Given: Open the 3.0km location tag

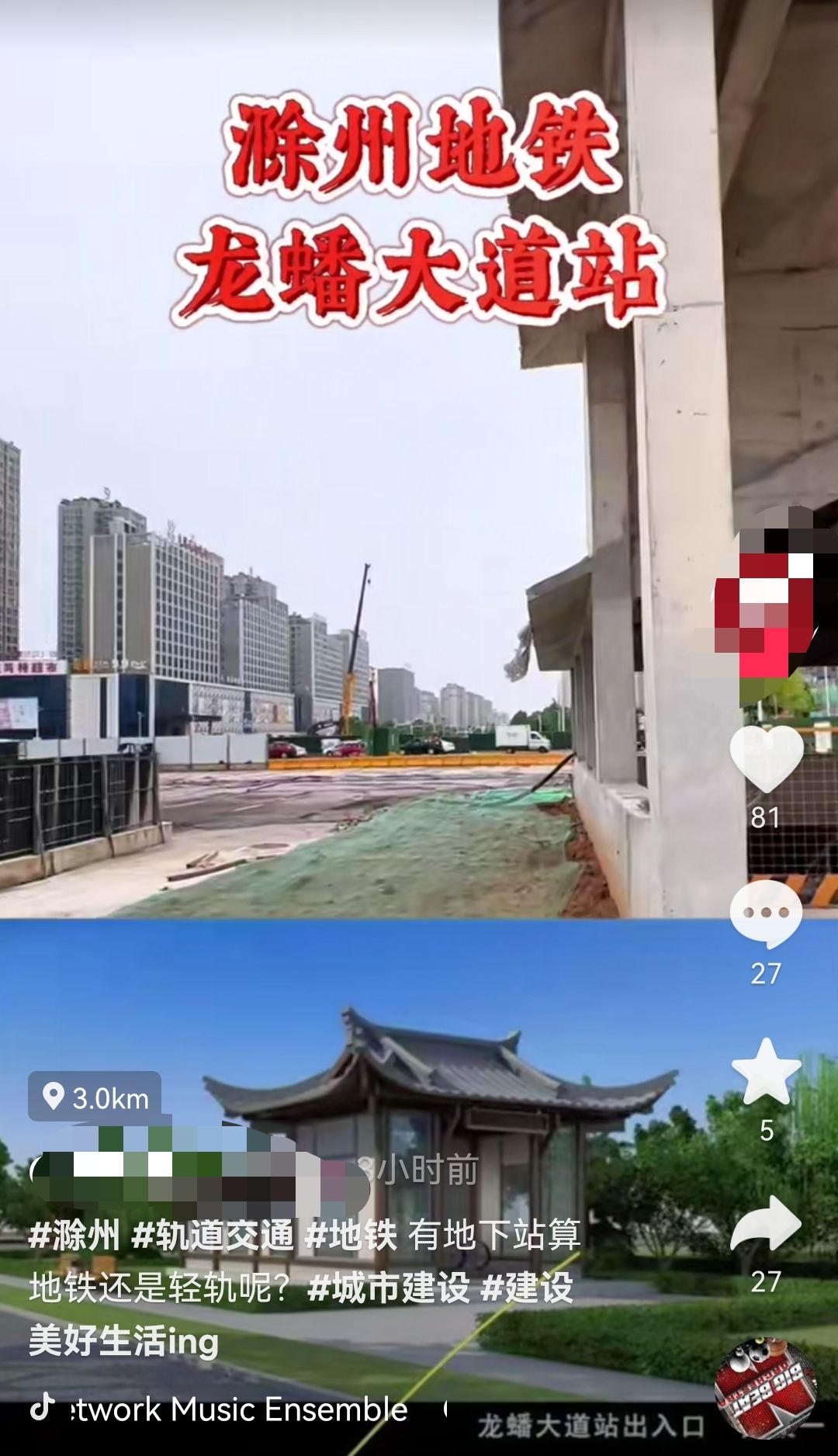Looking at the screenshot, I should [95, 1097].
